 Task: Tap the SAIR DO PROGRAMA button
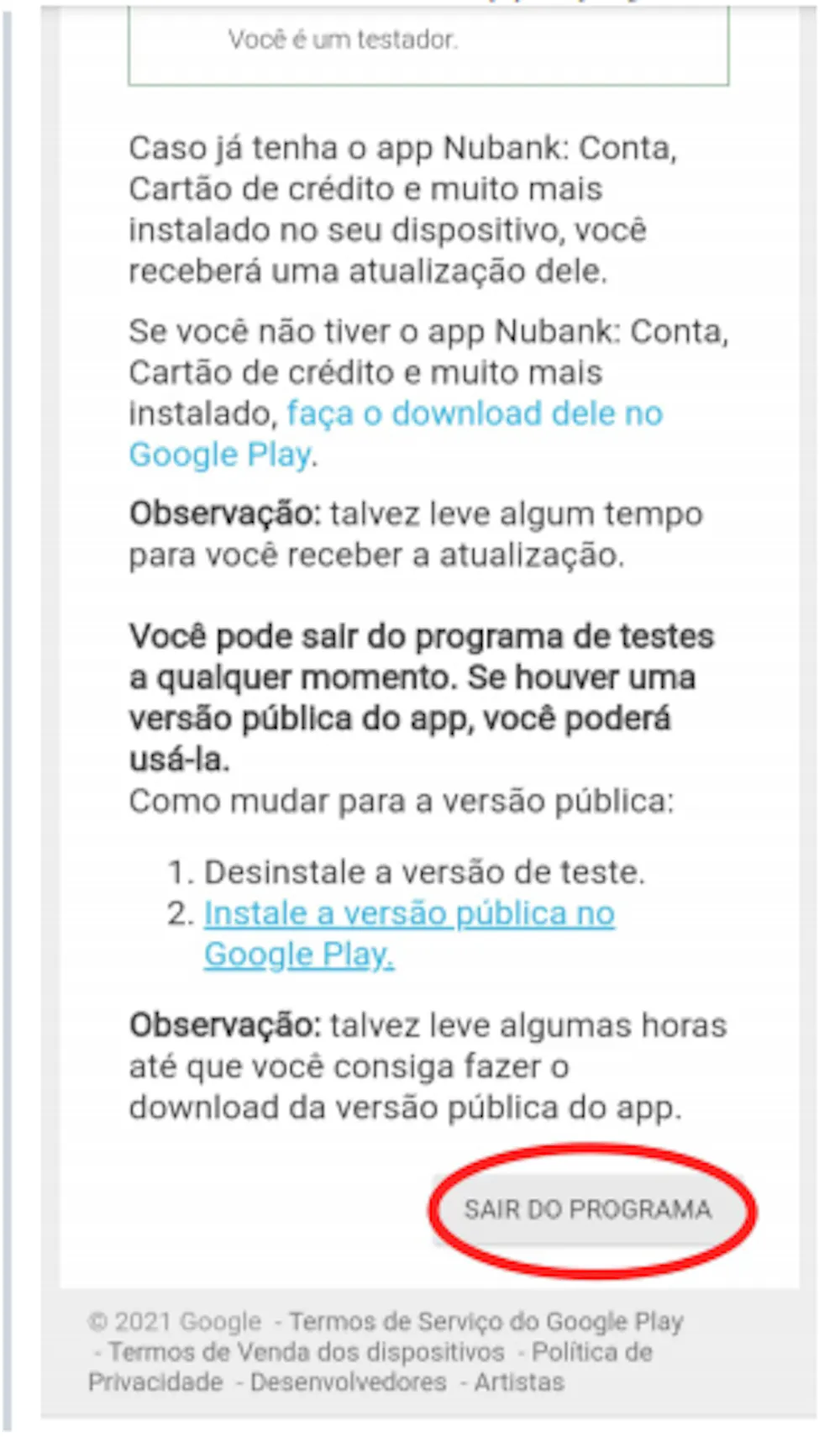[587, 1209]
